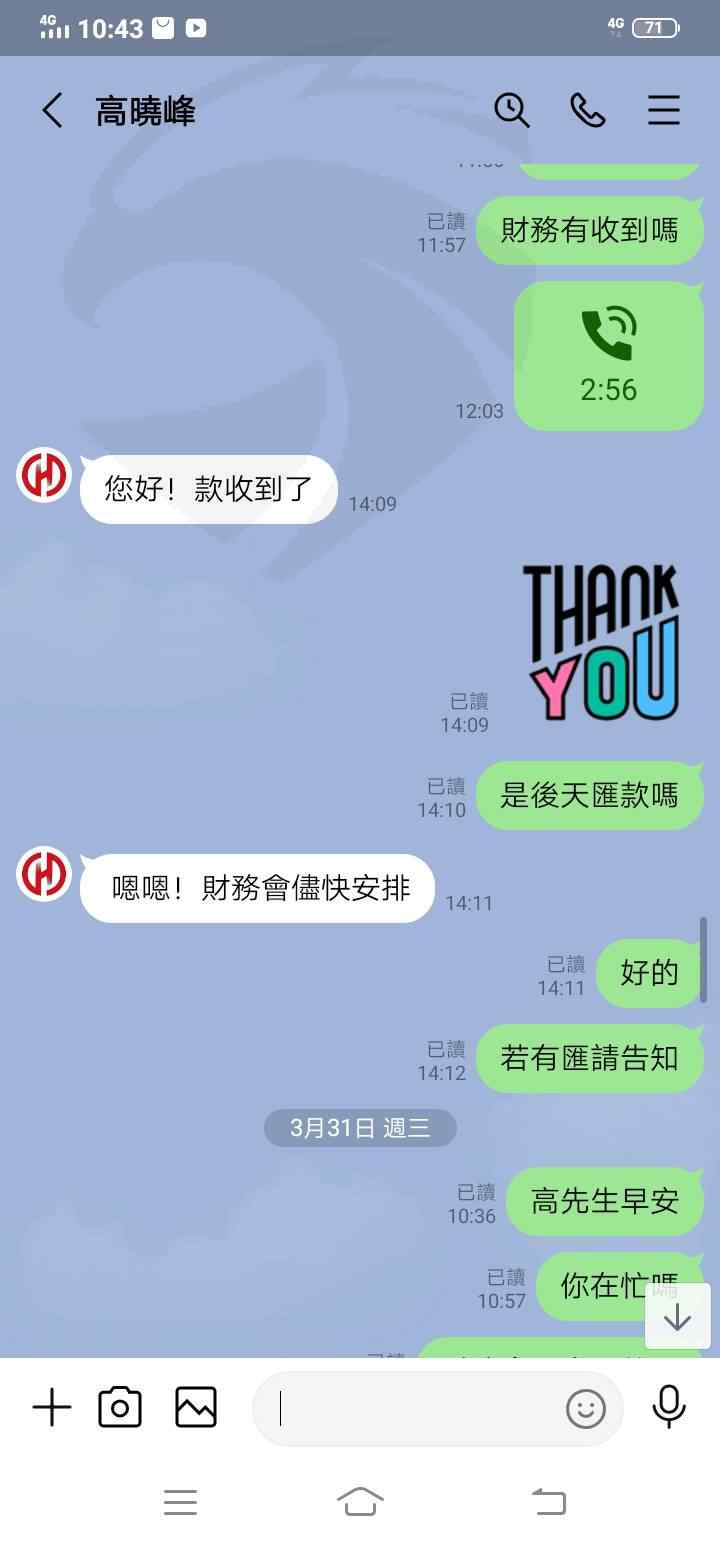720x1544 pixels.
Task: Open the chat menu hamburger icon
Action: (x=664, y=110)
